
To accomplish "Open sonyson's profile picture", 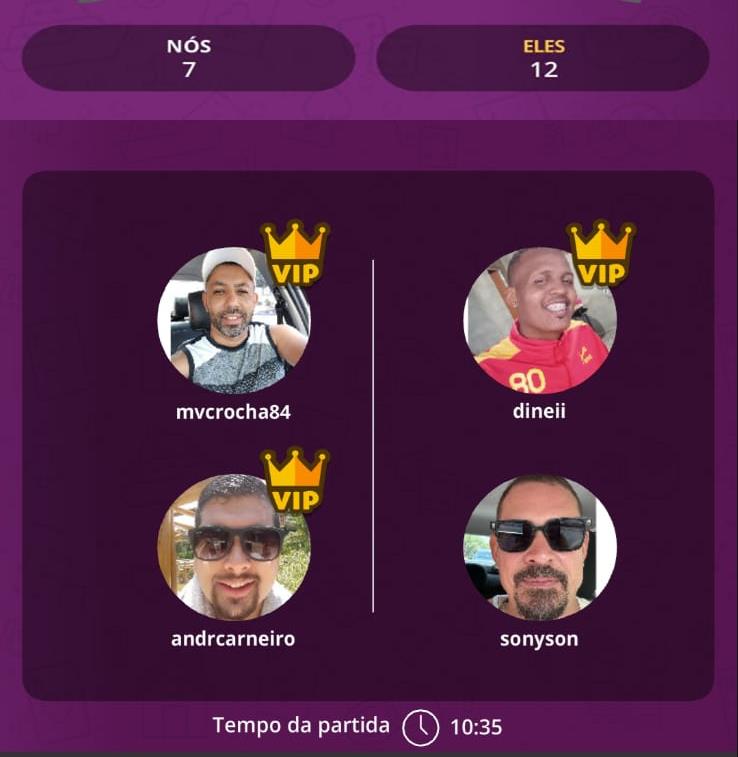I will [x=540, y=547].
